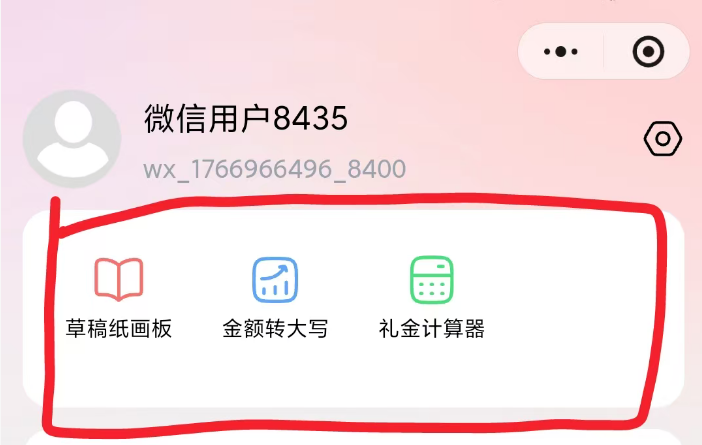
Task: Open the mini program more options menu
Action: click(x=561, y=51)
